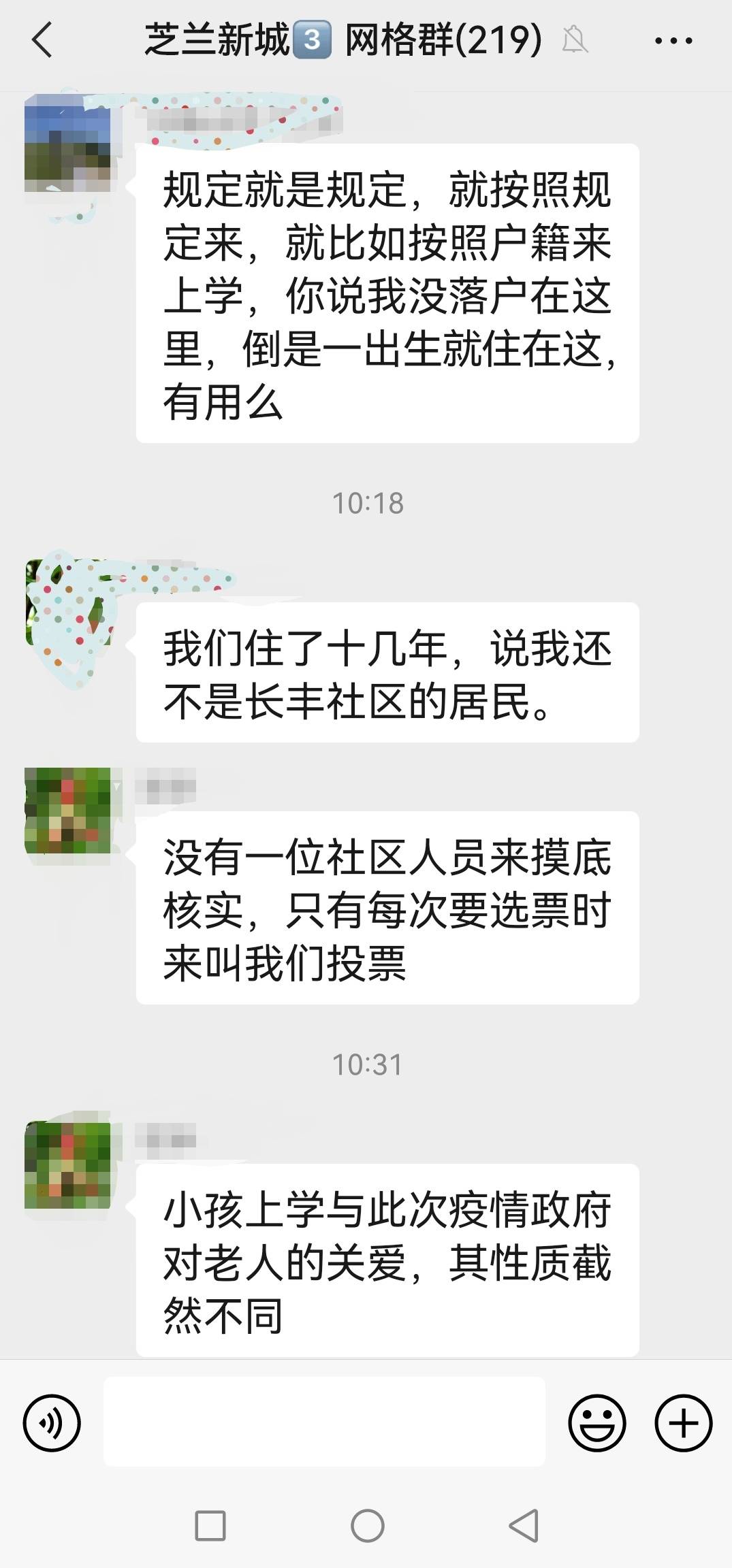Tap the system home button
732x1568 pixels.
coord(367,1526)
